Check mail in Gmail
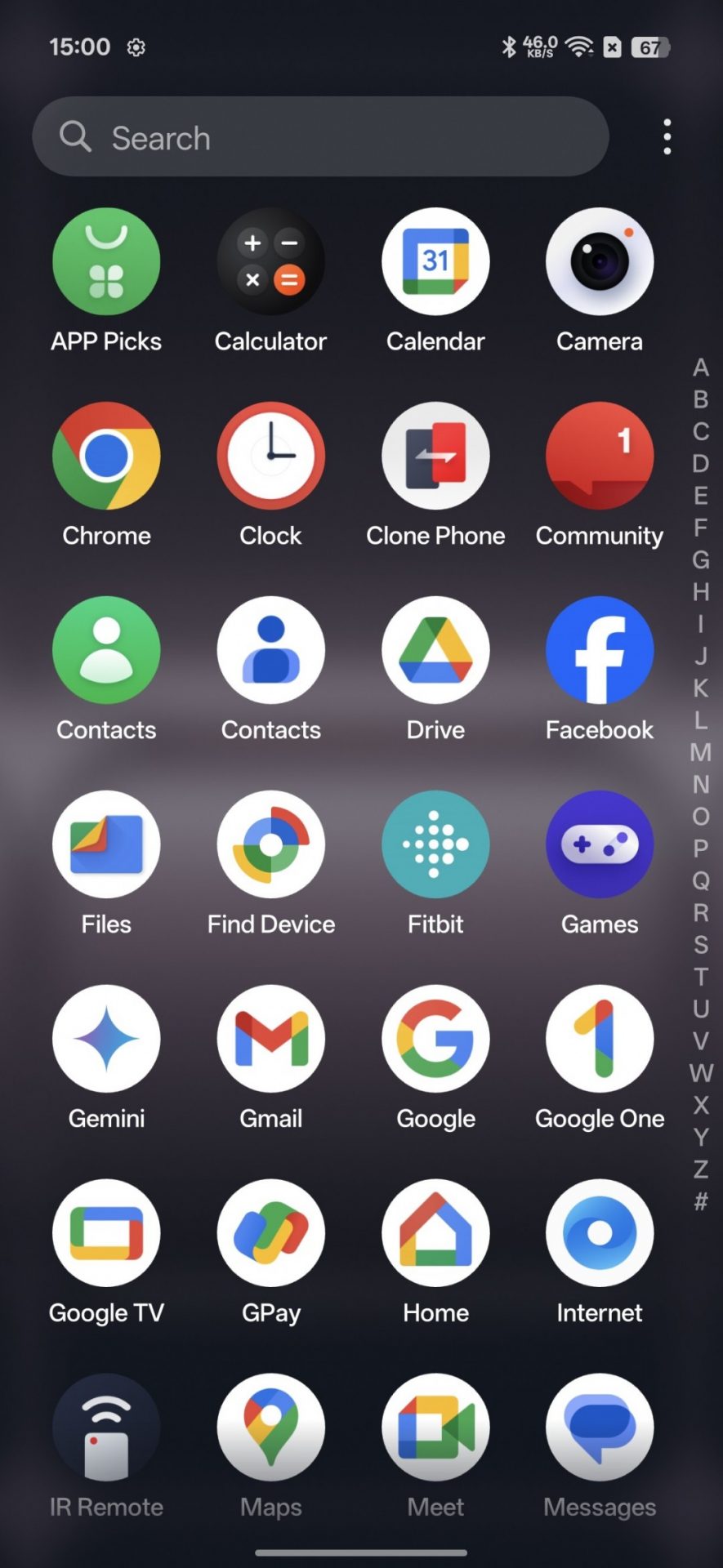 point(270,1039)
